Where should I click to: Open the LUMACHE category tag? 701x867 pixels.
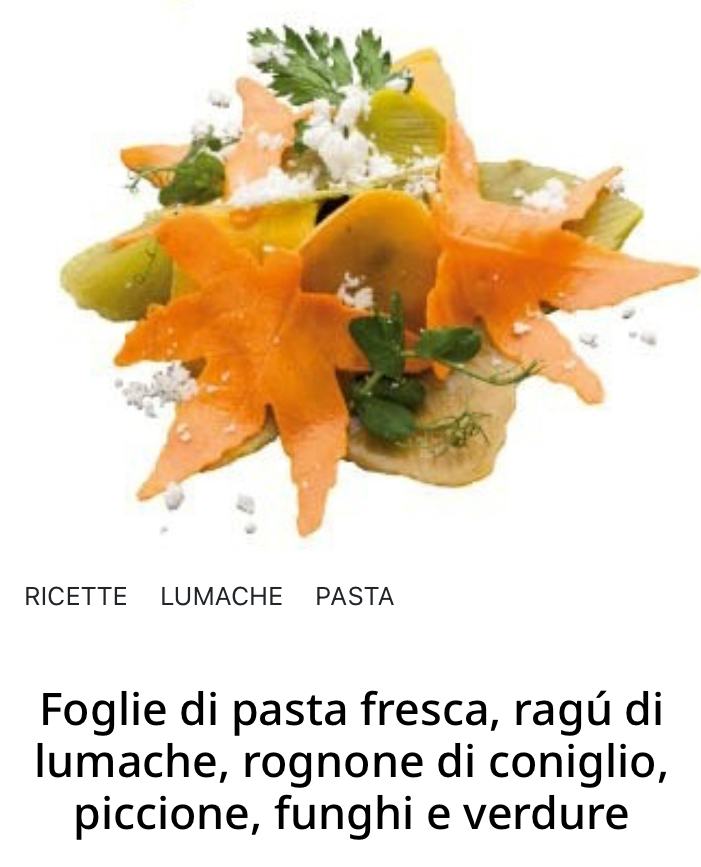(221, 597)
